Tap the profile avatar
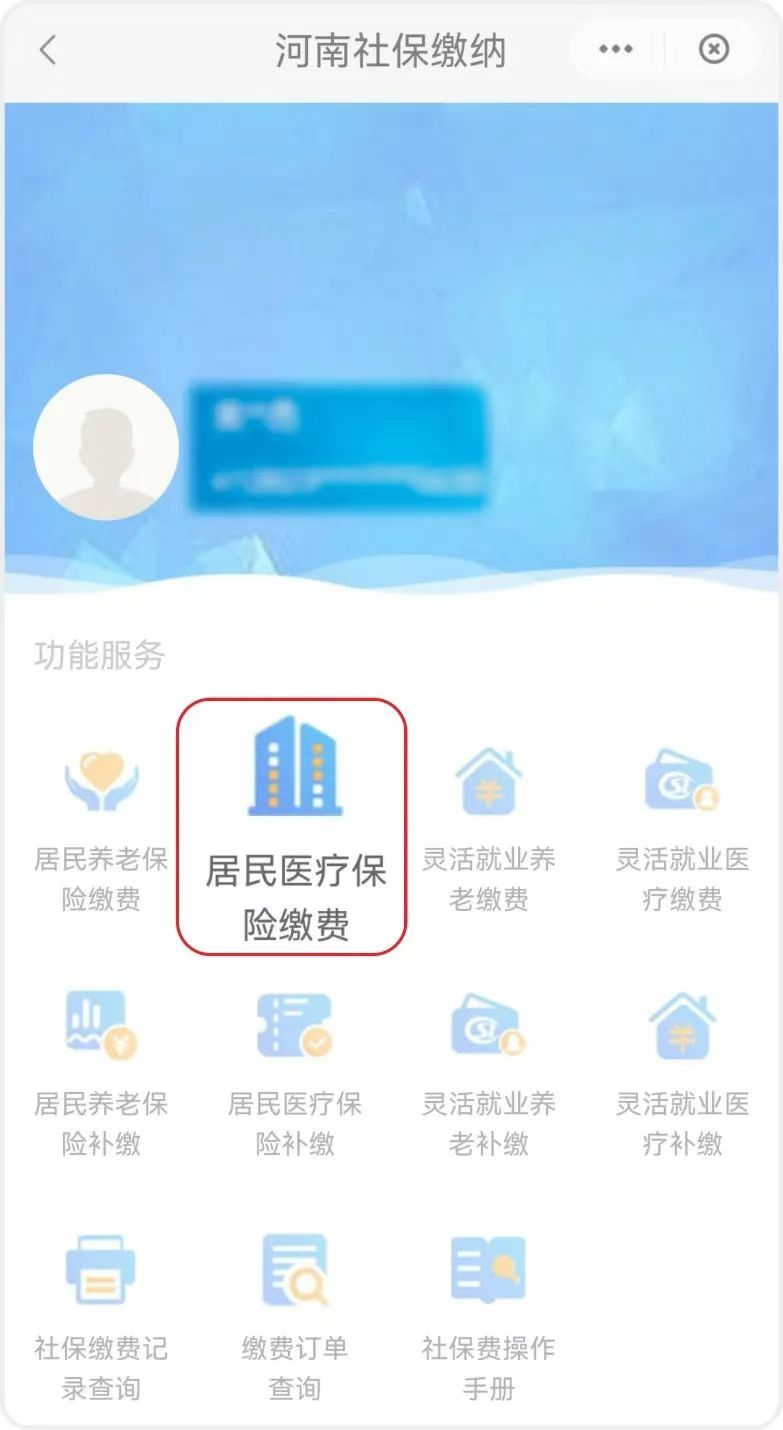This screenshot has width=783, height=1430. point(106,447)
